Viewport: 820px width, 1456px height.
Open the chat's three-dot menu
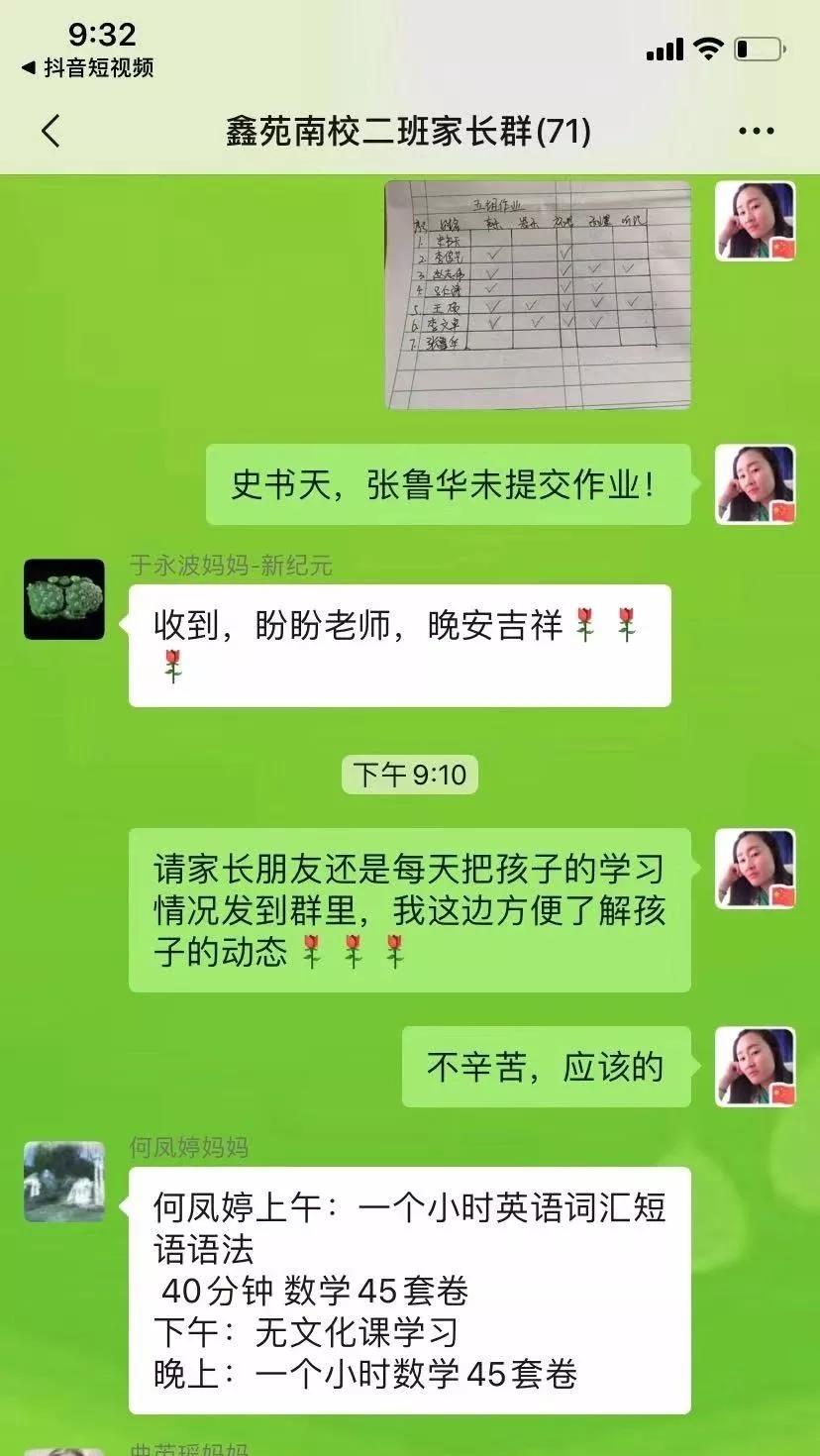(757, 131)
